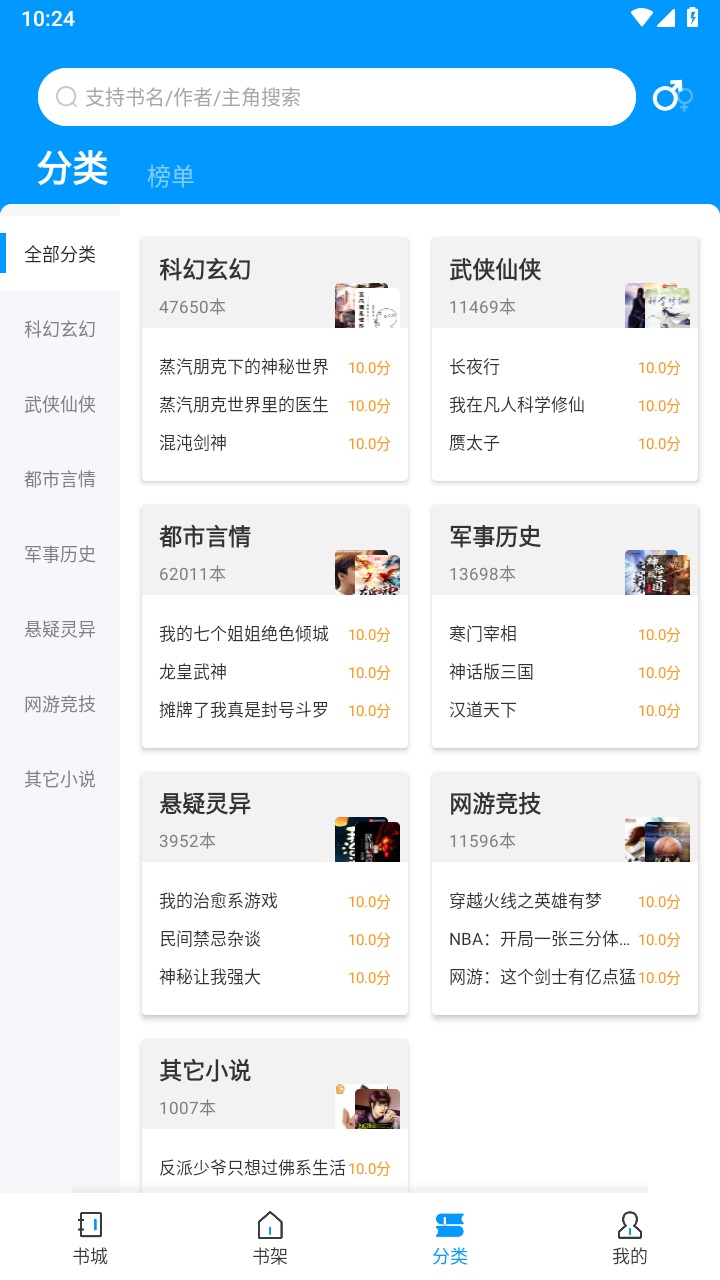Select 军事历史 in the sidebar
Viewport: 720px width, 1280px height.
tap(58, 554)
